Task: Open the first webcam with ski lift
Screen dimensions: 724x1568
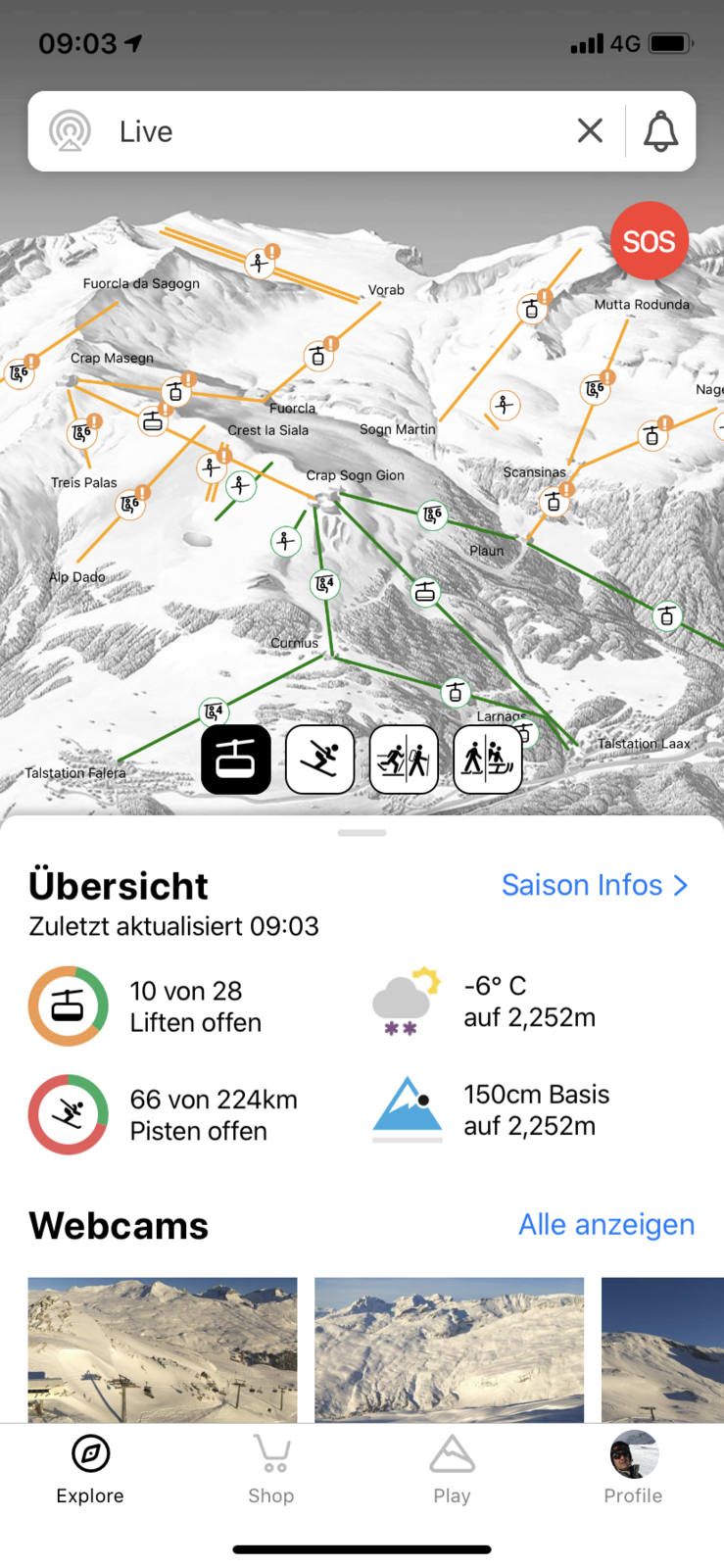Action: pos(163,1349)
